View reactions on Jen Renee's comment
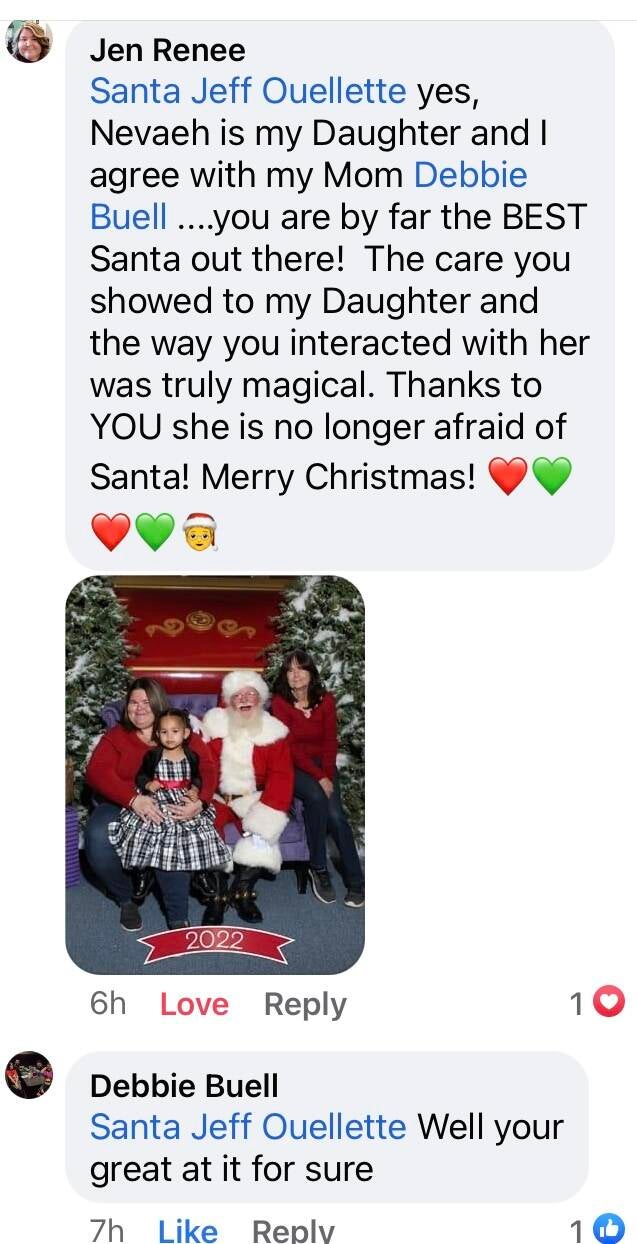This screenshot has width=637, height=1244. [598, 1002]
